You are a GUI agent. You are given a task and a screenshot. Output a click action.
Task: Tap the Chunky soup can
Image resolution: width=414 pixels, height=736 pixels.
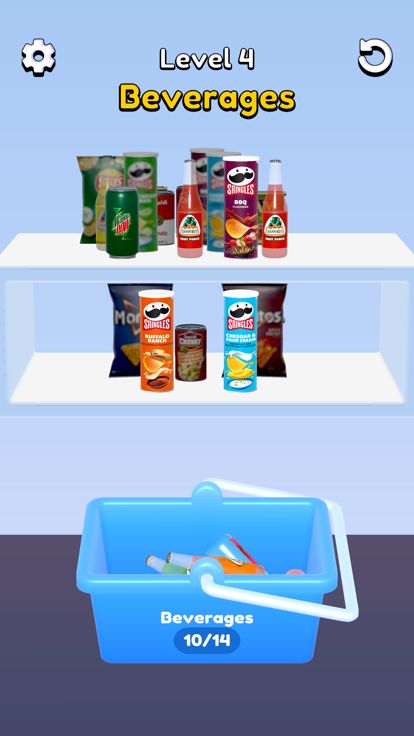coord(191,352)
